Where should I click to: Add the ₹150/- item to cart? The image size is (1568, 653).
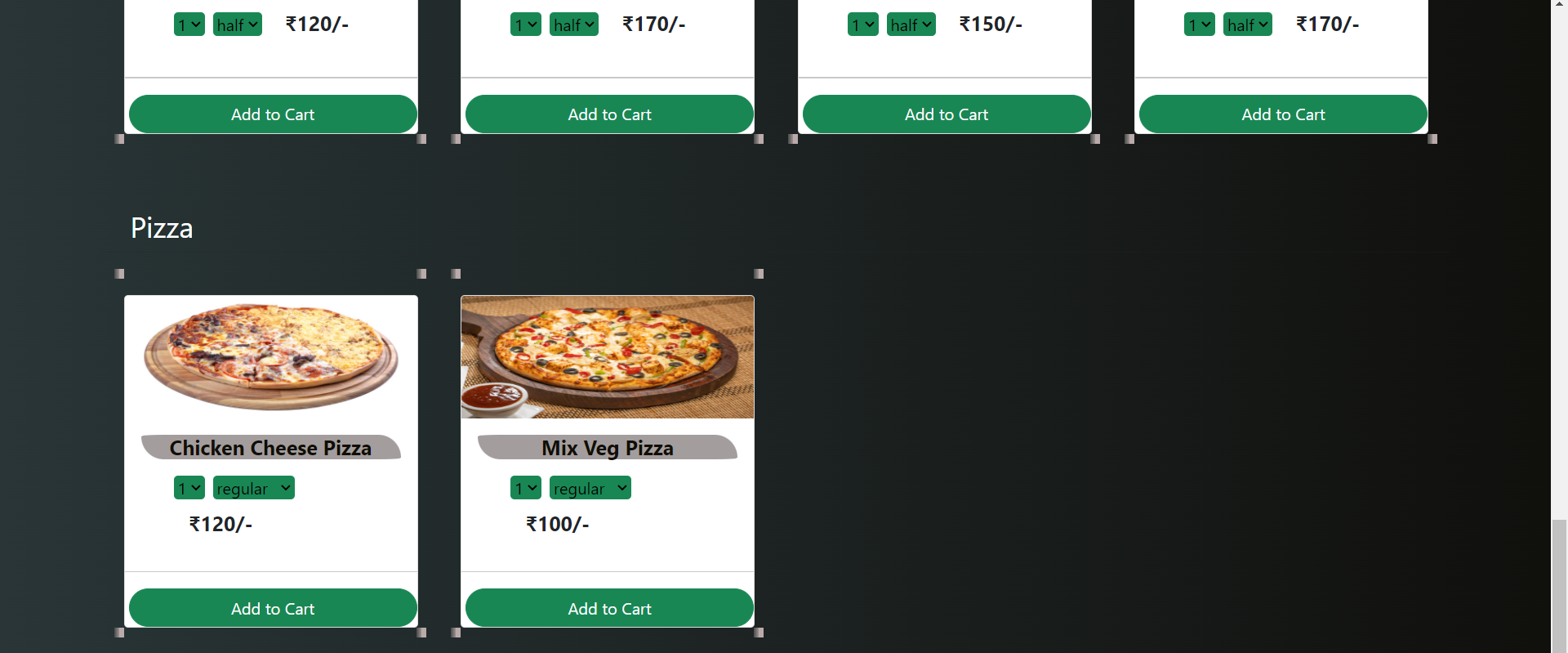tap(946, 114)
